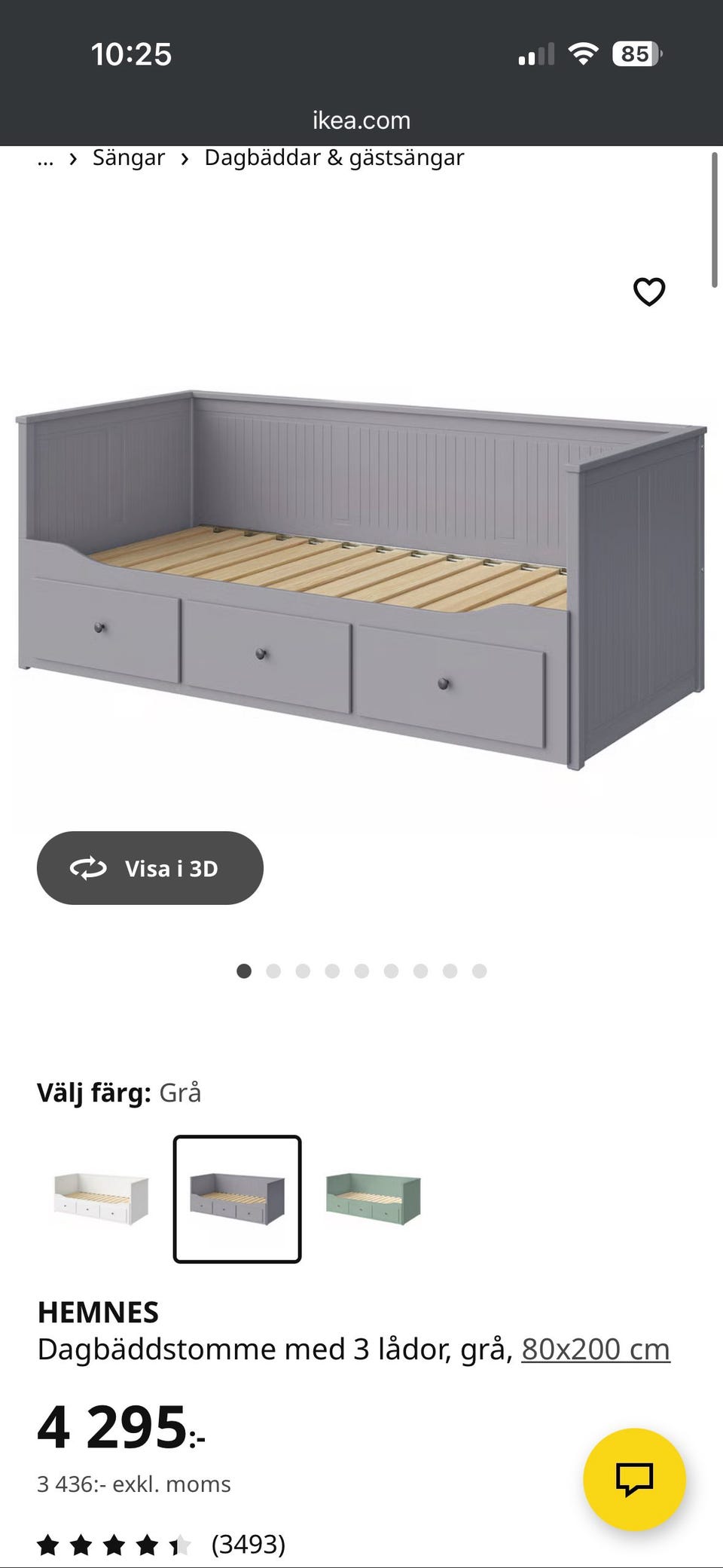Tap the cellular signal icon
The width and height of the screenshot is (723, 1568).
(x=536, y=53)
